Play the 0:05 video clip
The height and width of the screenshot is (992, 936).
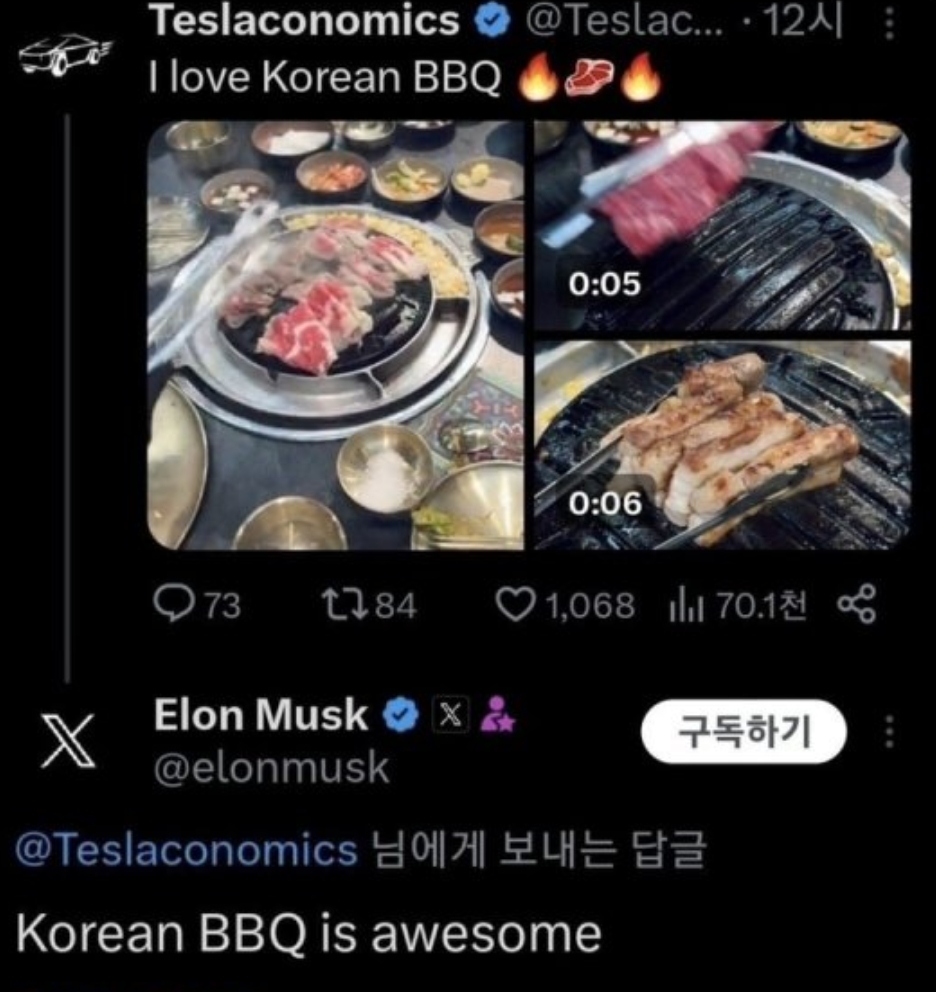[x=722, y=226]
